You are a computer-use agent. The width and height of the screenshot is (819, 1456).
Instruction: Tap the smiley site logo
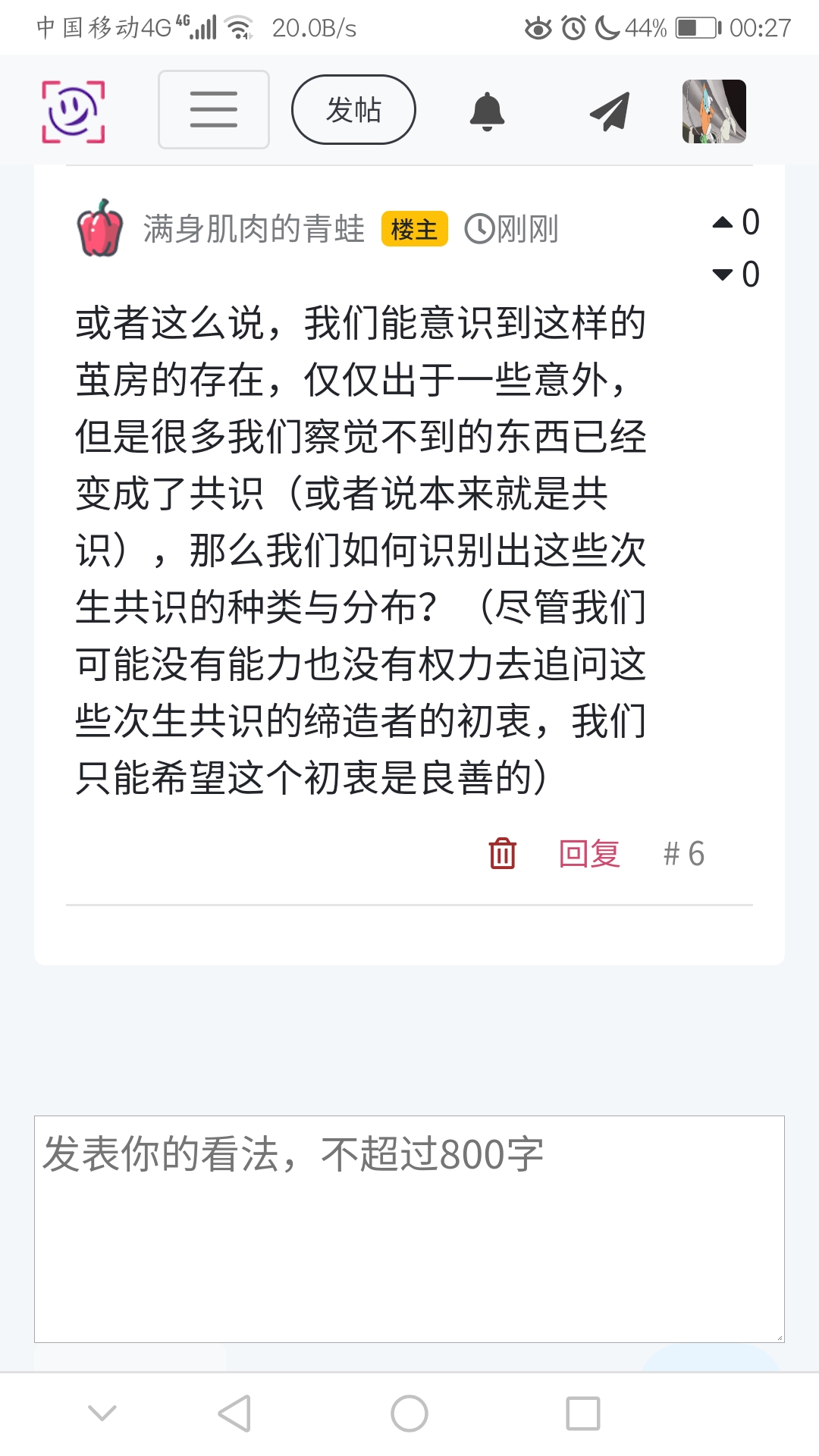(73, 111)
